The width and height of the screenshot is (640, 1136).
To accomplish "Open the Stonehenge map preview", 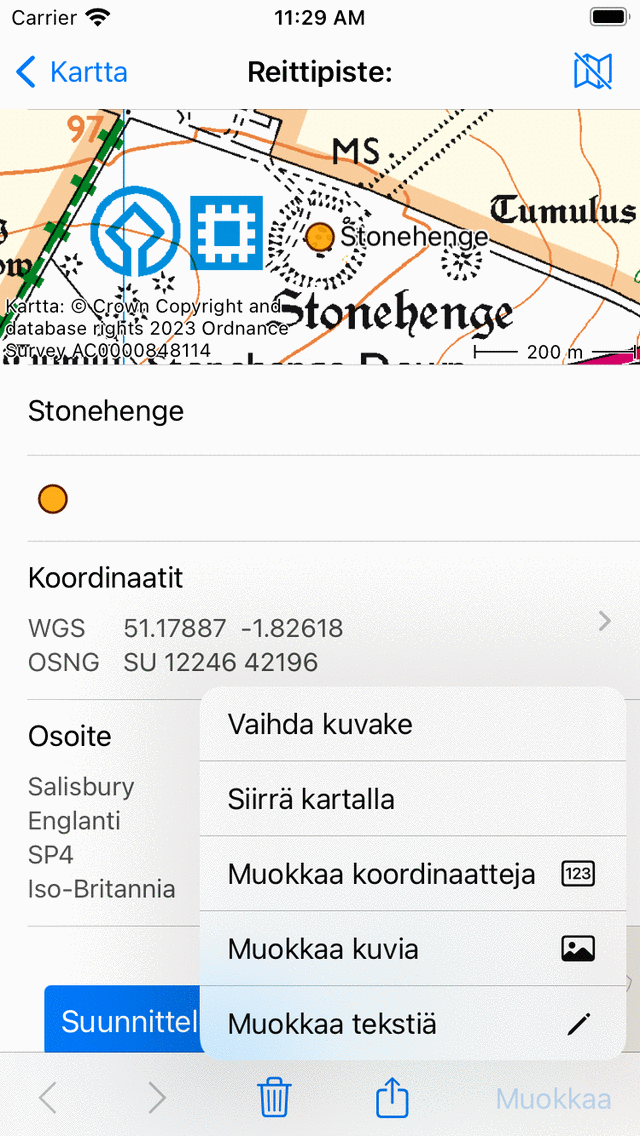I will pyautogui.click(x=320, y=236).
